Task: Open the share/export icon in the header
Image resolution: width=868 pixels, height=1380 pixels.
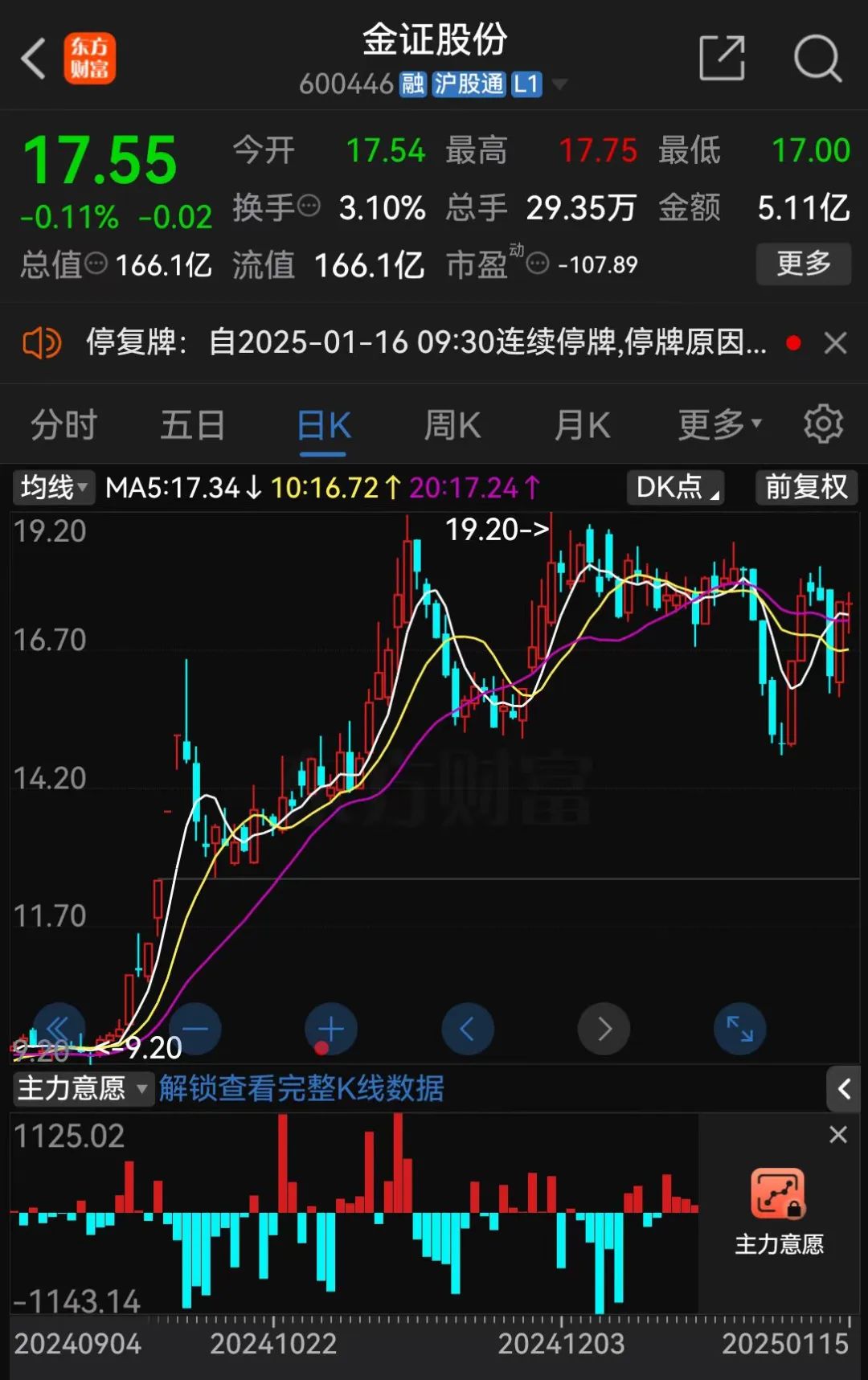Action: point(722,59)
